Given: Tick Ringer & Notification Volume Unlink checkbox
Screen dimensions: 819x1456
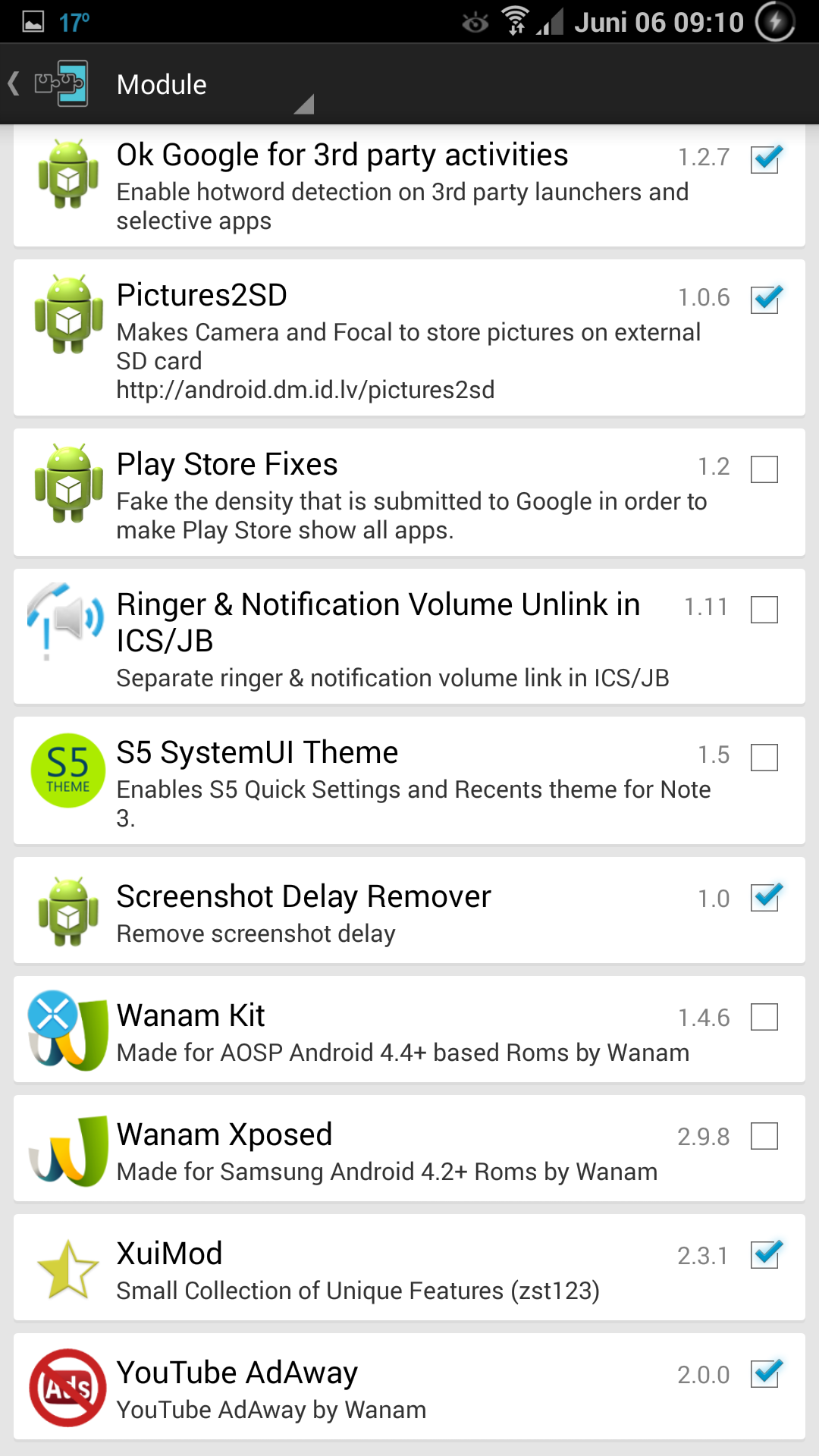Looking at the screenshot, I should click(x=764, y=610).
